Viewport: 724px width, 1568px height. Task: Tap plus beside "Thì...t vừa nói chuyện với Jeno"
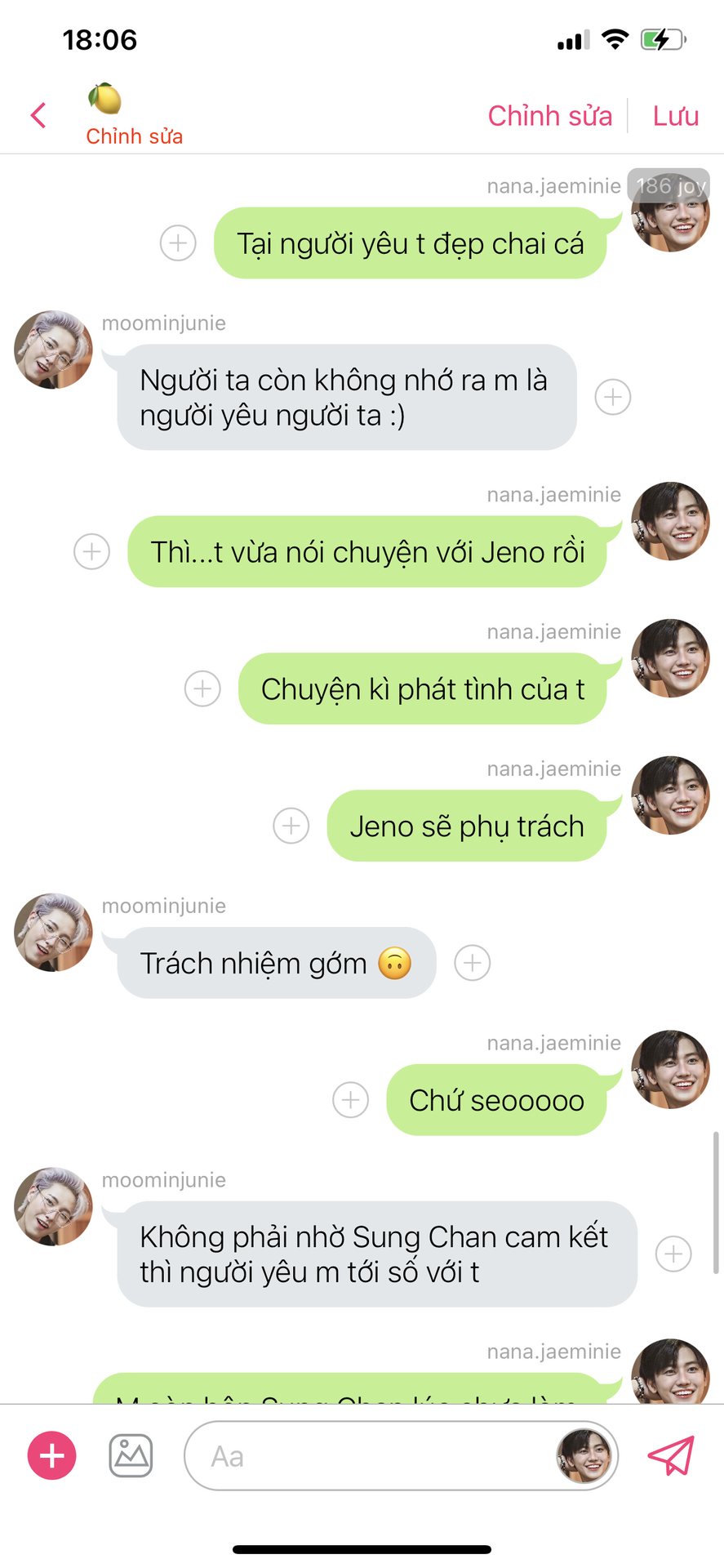(x=92, y=551)
